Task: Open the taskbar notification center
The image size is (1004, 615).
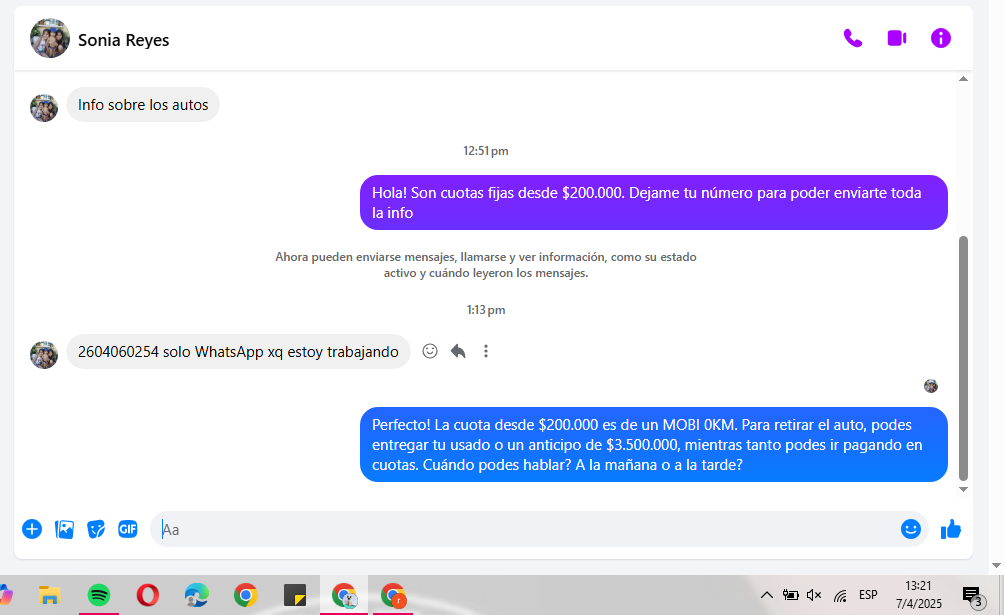Action: [x=972, y=596]
